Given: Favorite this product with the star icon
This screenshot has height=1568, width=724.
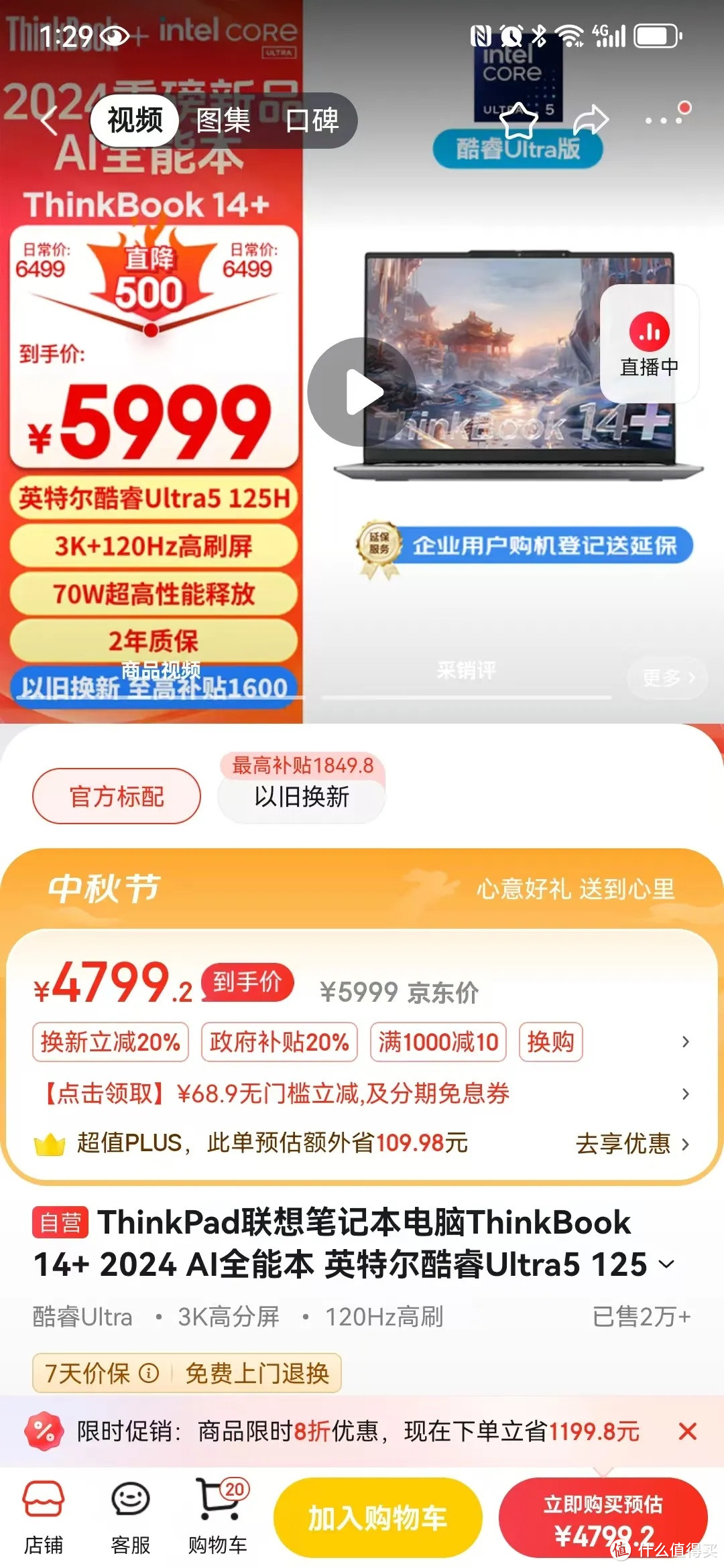Looking at the screenshot, I should point(519,121).
